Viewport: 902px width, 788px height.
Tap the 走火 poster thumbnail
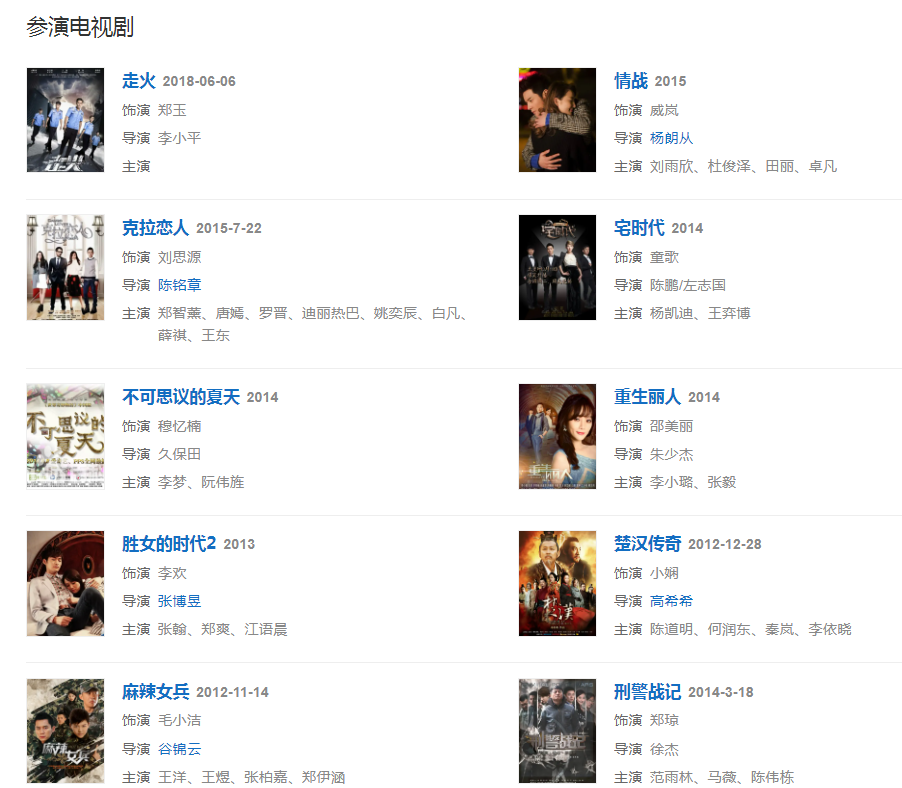(65, 120)
